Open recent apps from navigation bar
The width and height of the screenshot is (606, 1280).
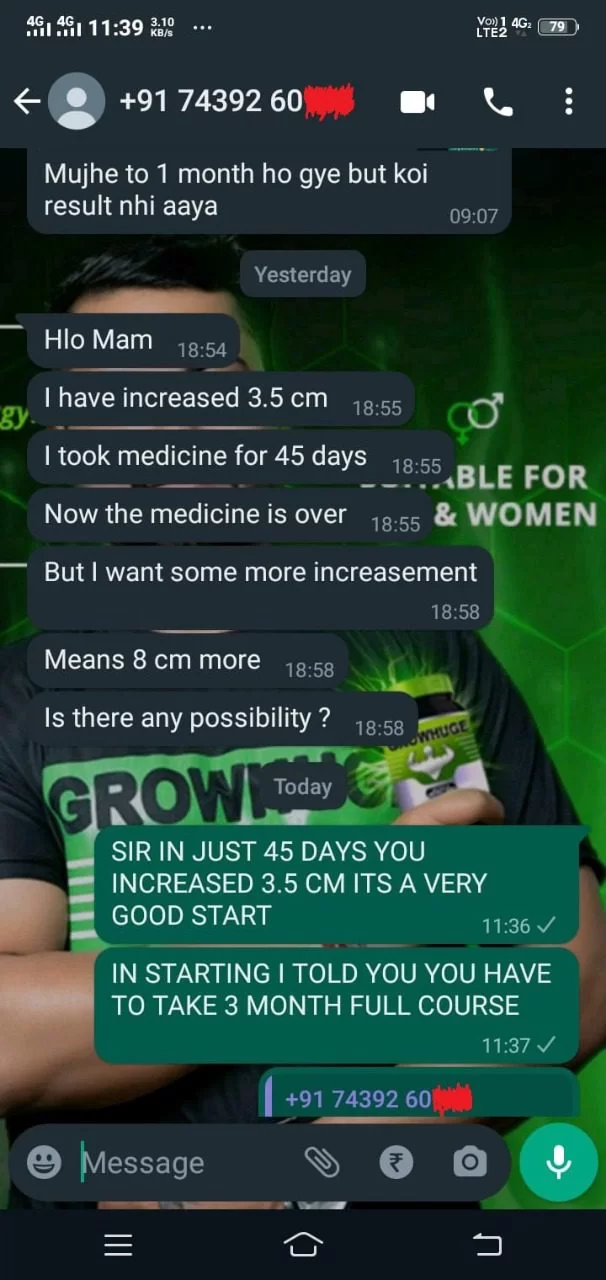(118, 1244)
